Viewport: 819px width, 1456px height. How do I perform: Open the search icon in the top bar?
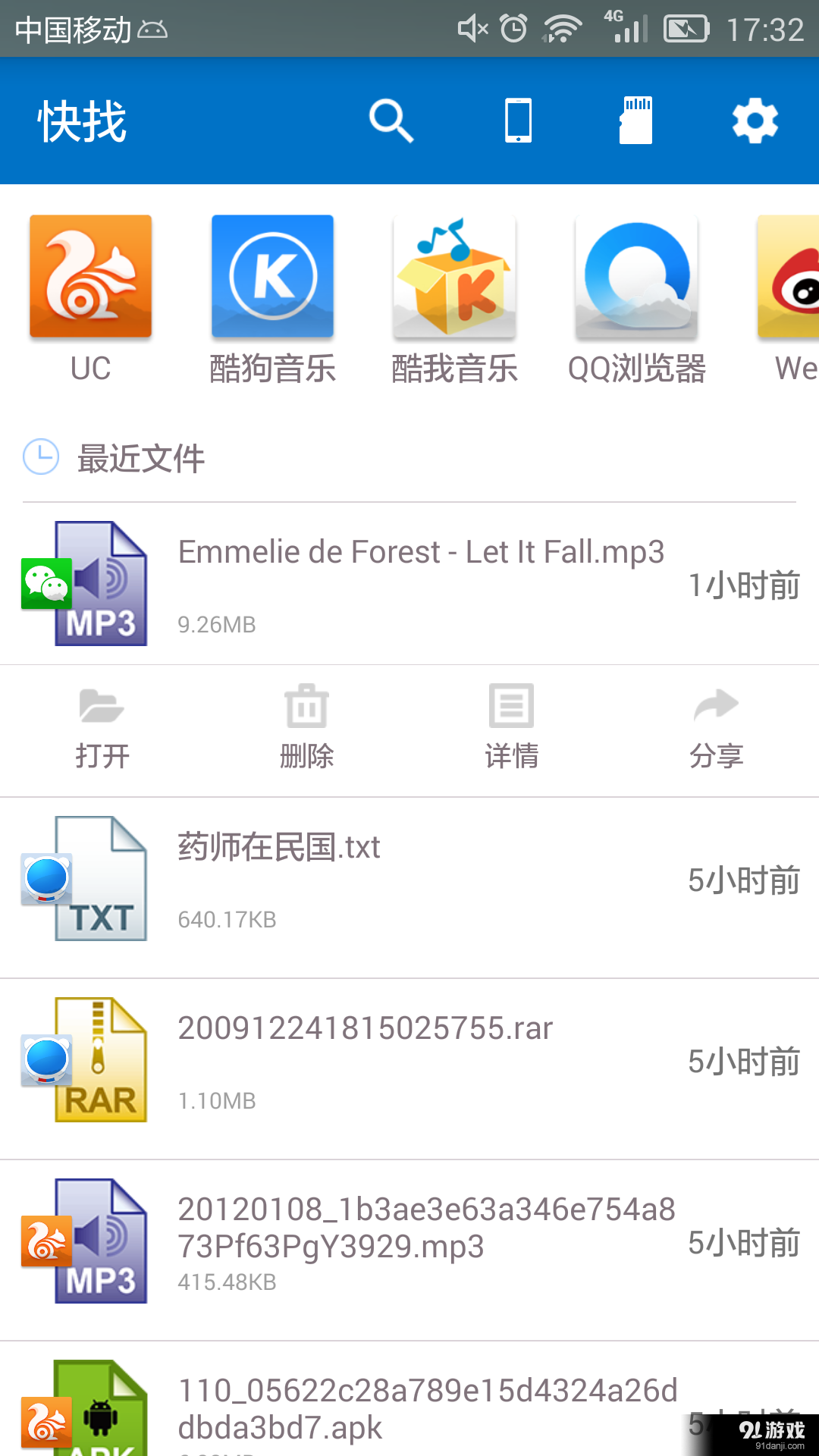(391, 120)
